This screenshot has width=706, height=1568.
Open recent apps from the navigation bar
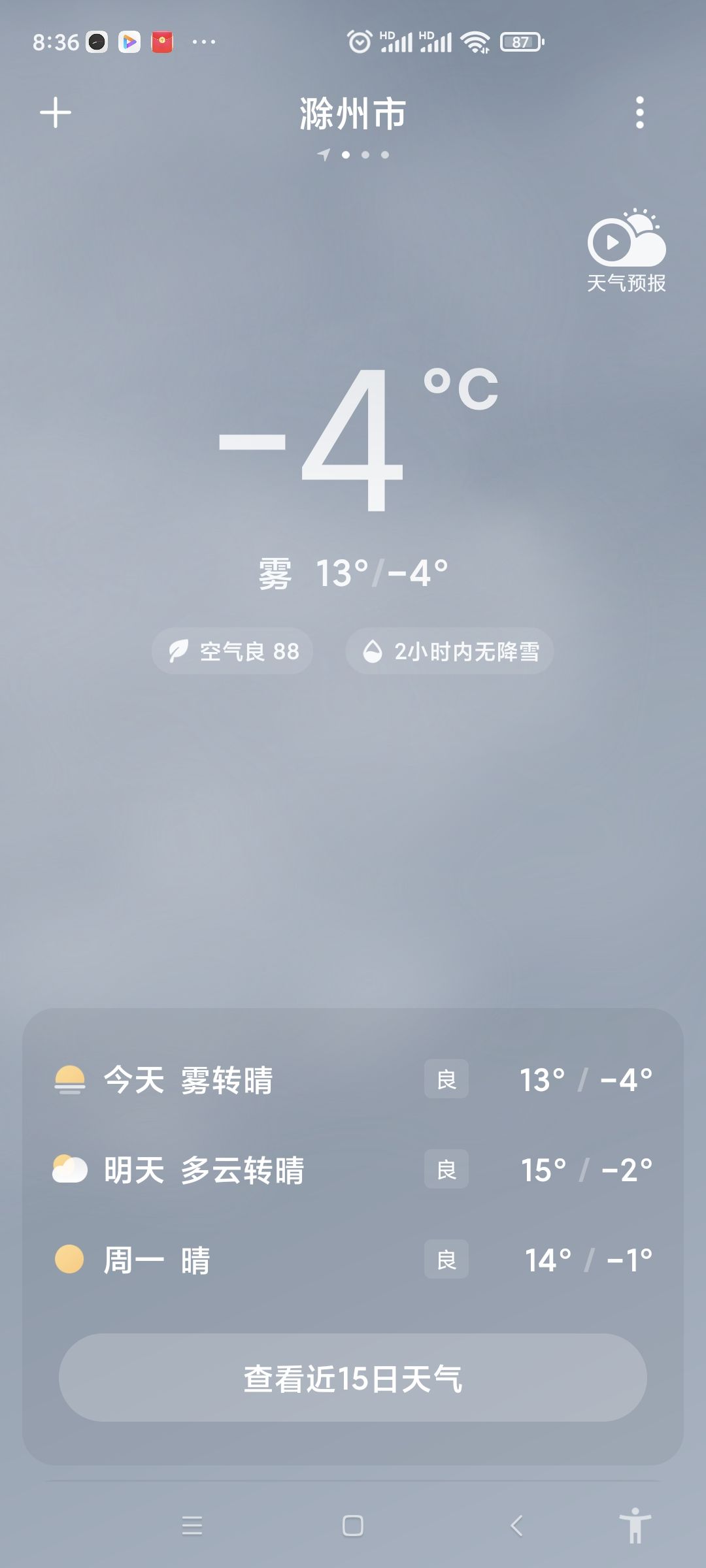192,1526
